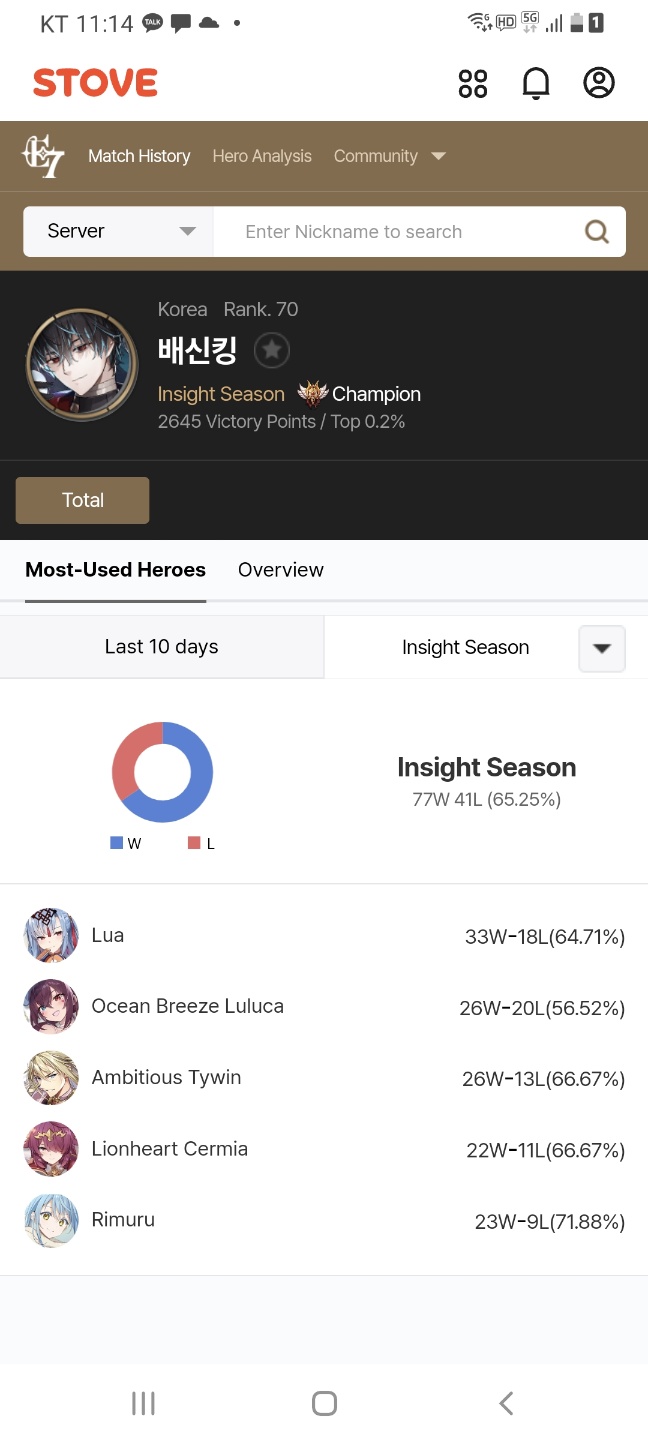648x1440 pixels.
Task: Select the Total button
Action: (83, 500)
